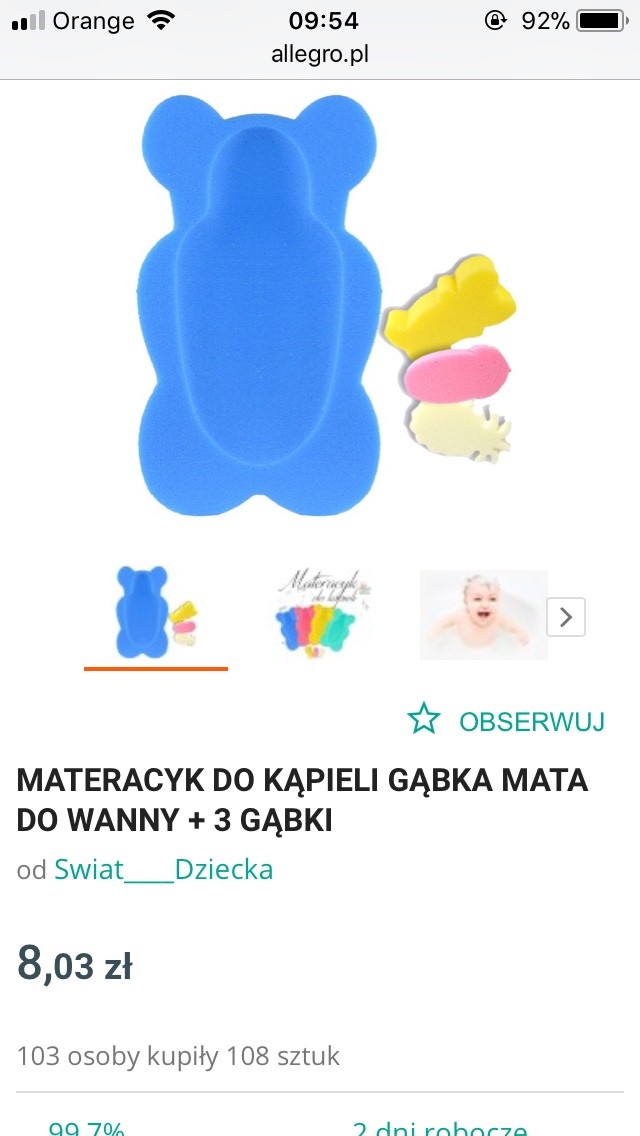Tap OBSERWUJ to watch this offer
The width and height of the screenshot is (640, 1136).
pos(507,720)
